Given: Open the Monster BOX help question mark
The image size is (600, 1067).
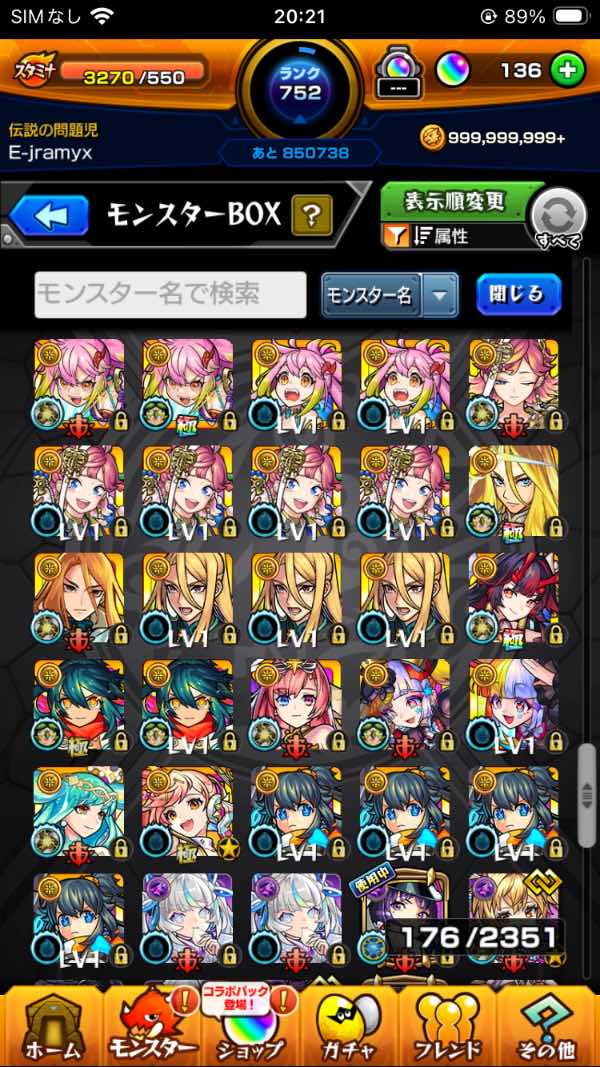Looking at the screenshot, I should tap(312, 214).
